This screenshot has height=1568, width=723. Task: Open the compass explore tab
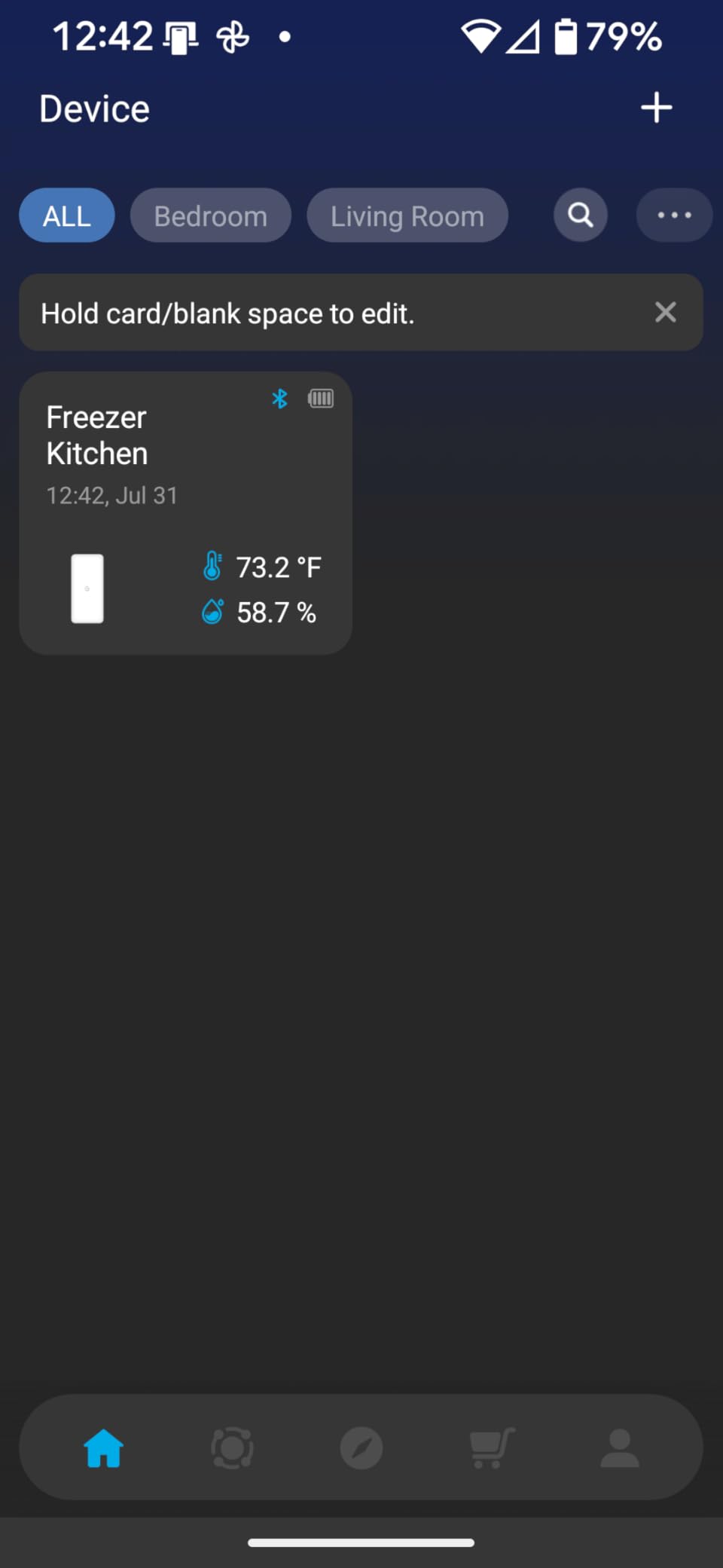pos(361,1448)
